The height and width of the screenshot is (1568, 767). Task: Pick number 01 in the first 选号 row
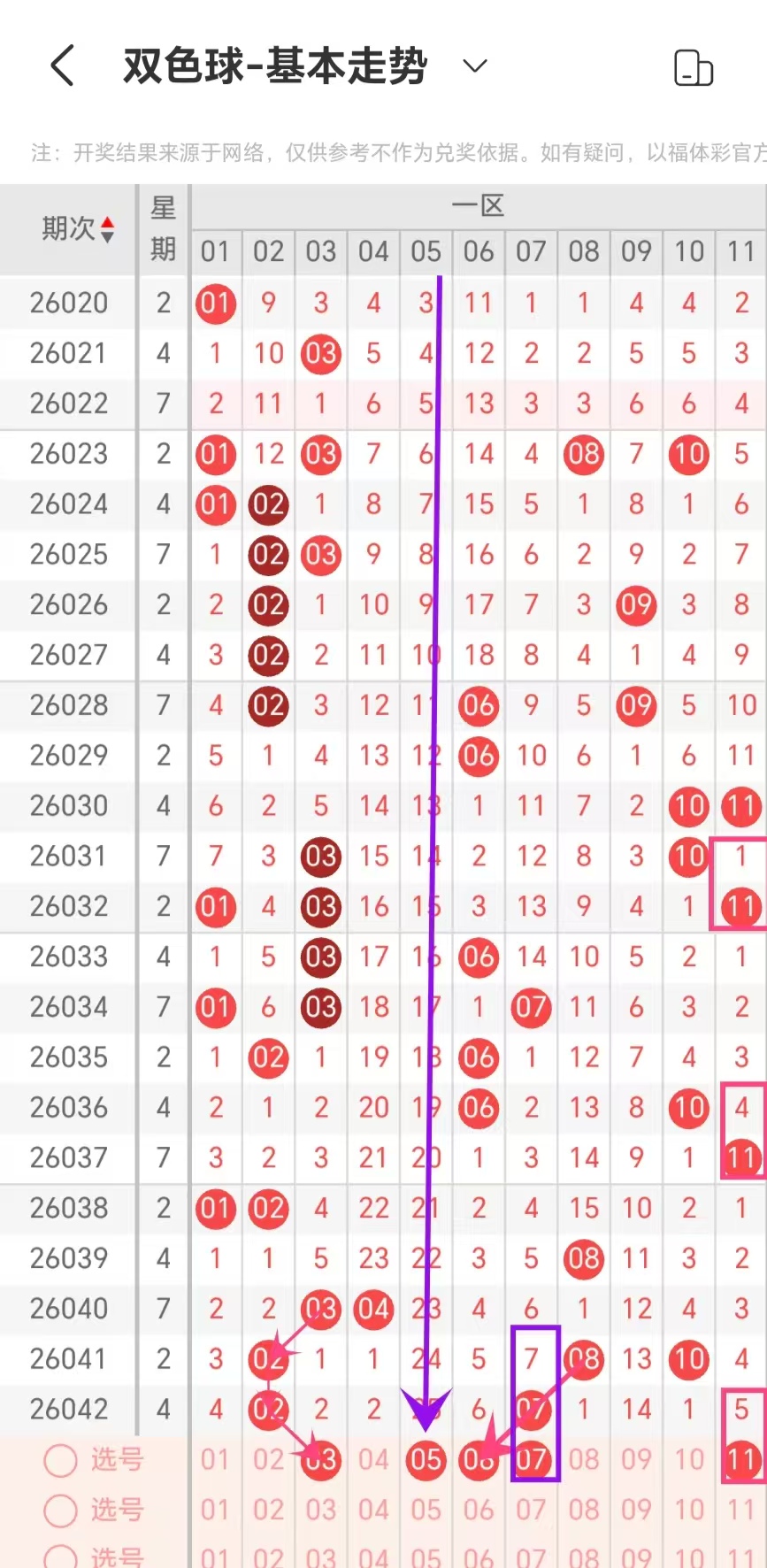click(215, 1460)
